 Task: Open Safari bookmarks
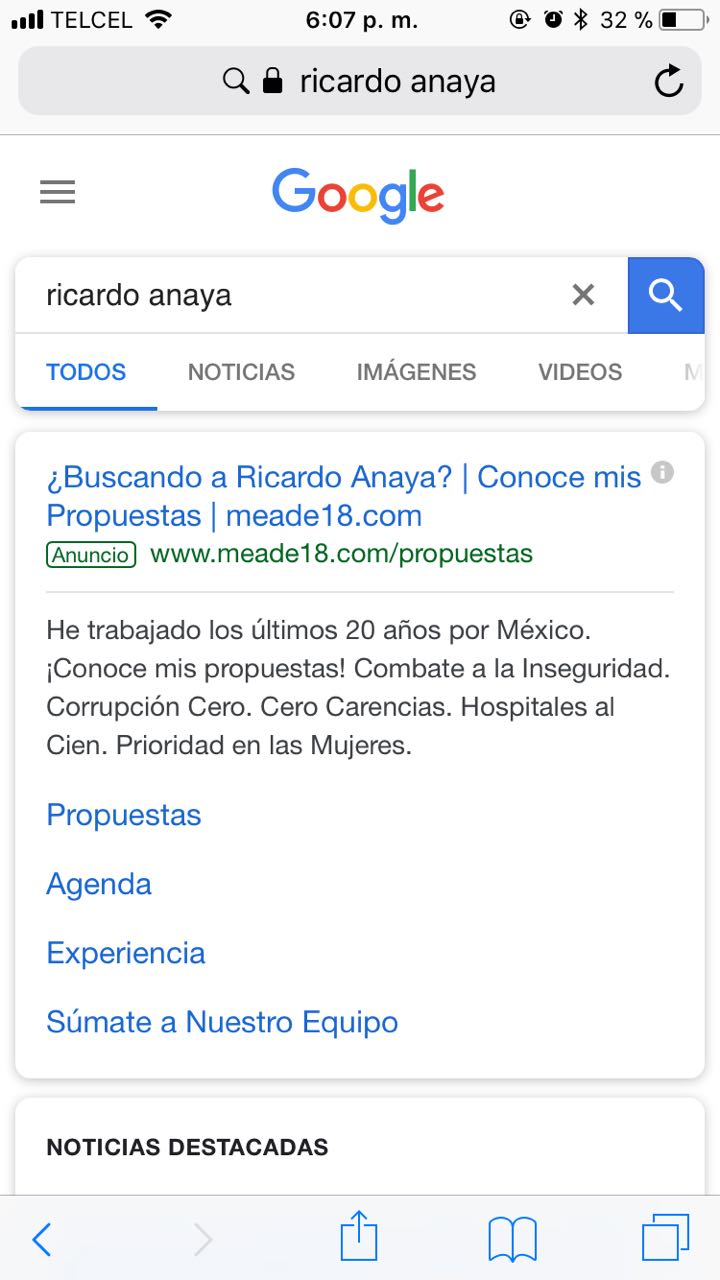pyautogui.click(x=513, y=1240)
